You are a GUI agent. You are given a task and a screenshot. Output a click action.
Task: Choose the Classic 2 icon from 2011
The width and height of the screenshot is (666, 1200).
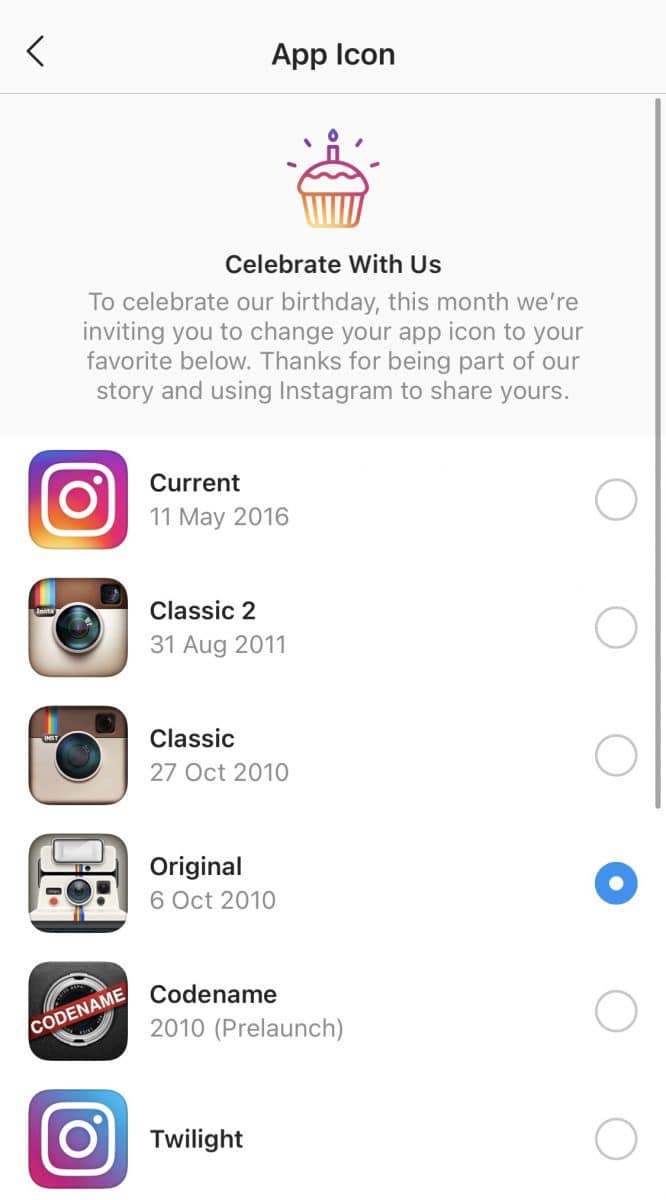(615, 627)
